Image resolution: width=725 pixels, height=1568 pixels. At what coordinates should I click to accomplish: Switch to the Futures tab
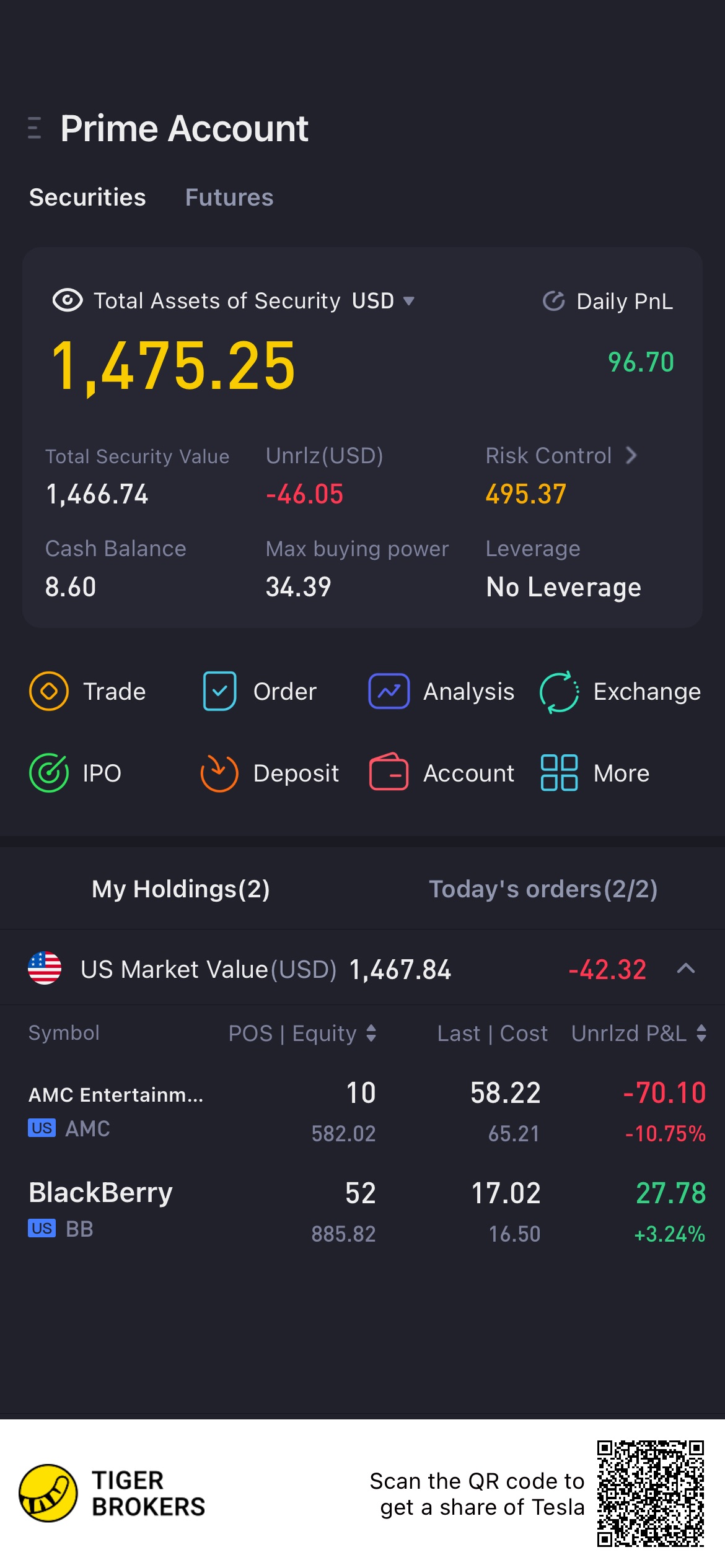(x=229, y=198)
